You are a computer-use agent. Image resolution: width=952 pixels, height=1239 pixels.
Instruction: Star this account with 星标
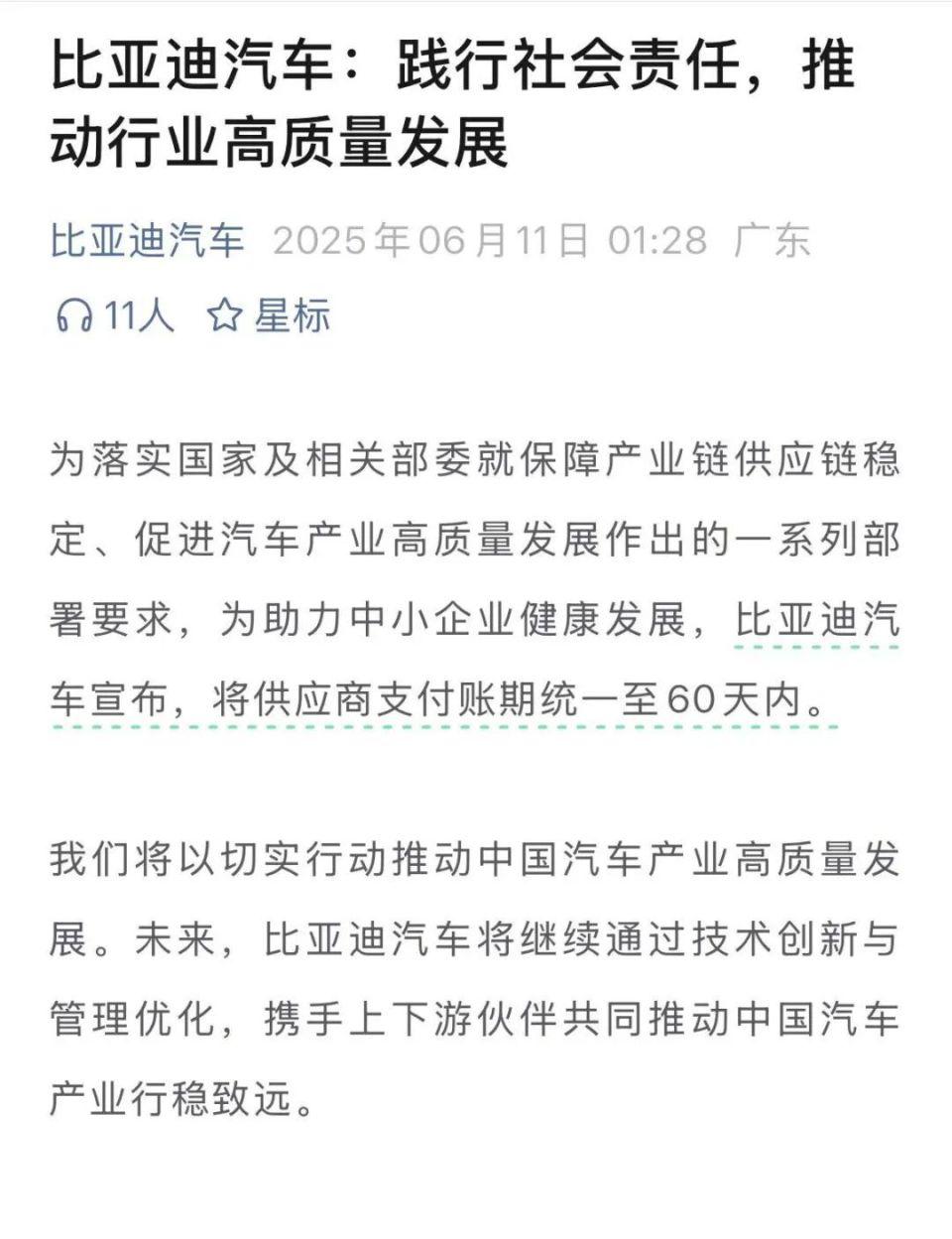click(269, 316)
